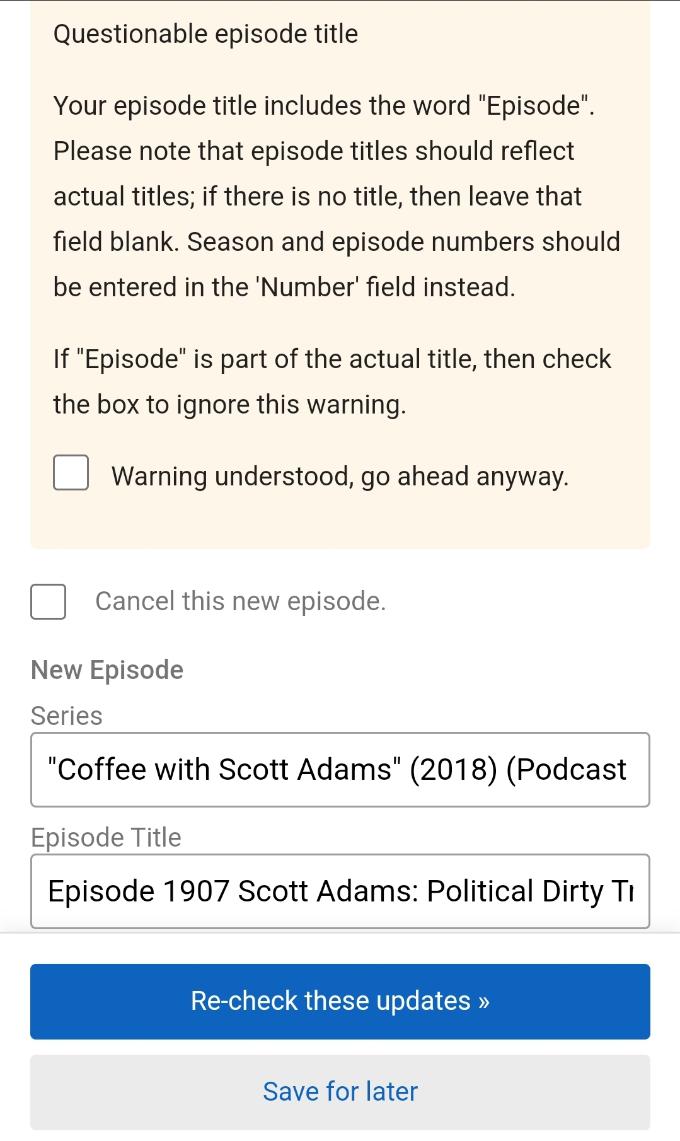Check 'Warning understood, go ahead anyway' box
This screenshot has height=1141, width=680.
click(71, 473)
